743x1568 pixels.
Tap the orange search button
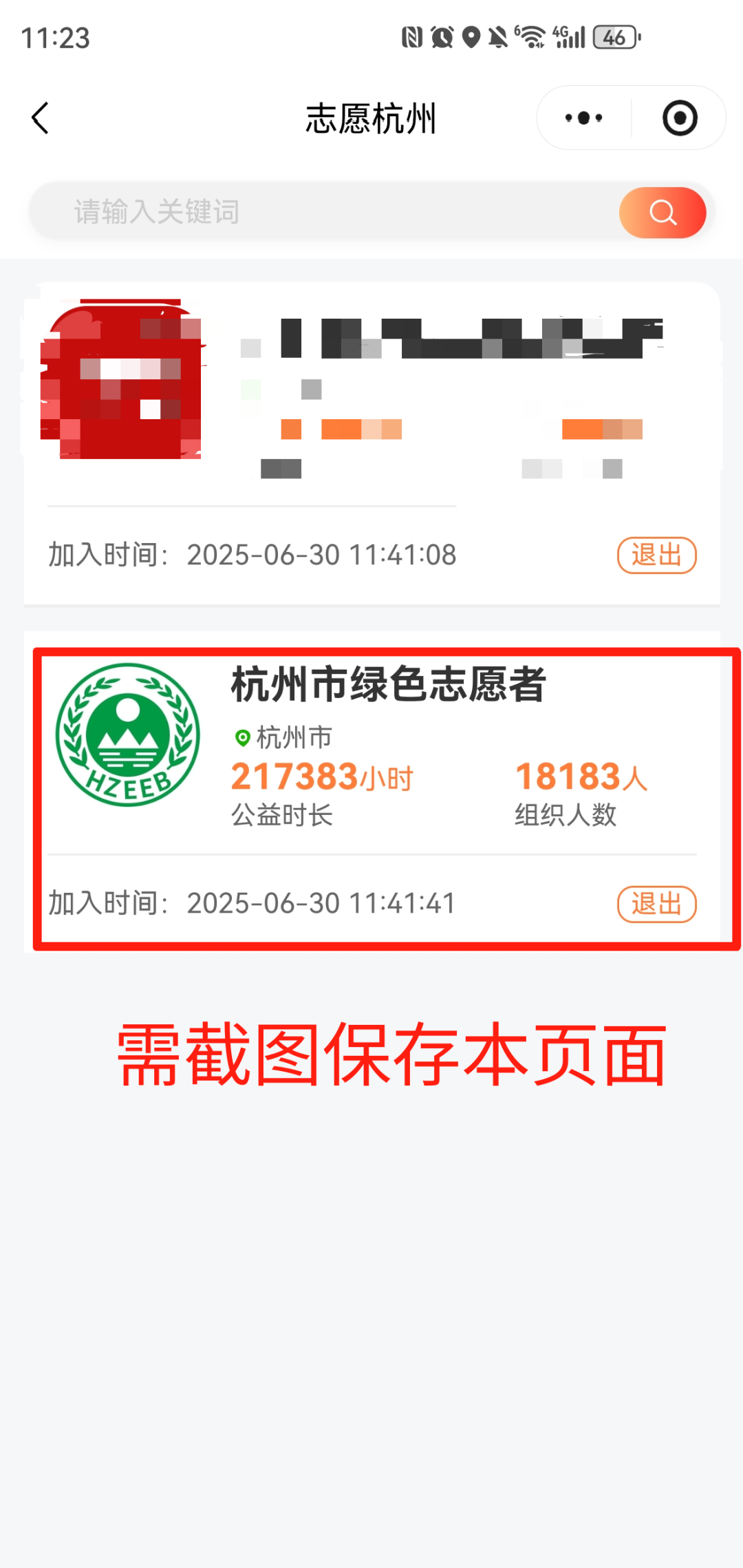(662, 213)
